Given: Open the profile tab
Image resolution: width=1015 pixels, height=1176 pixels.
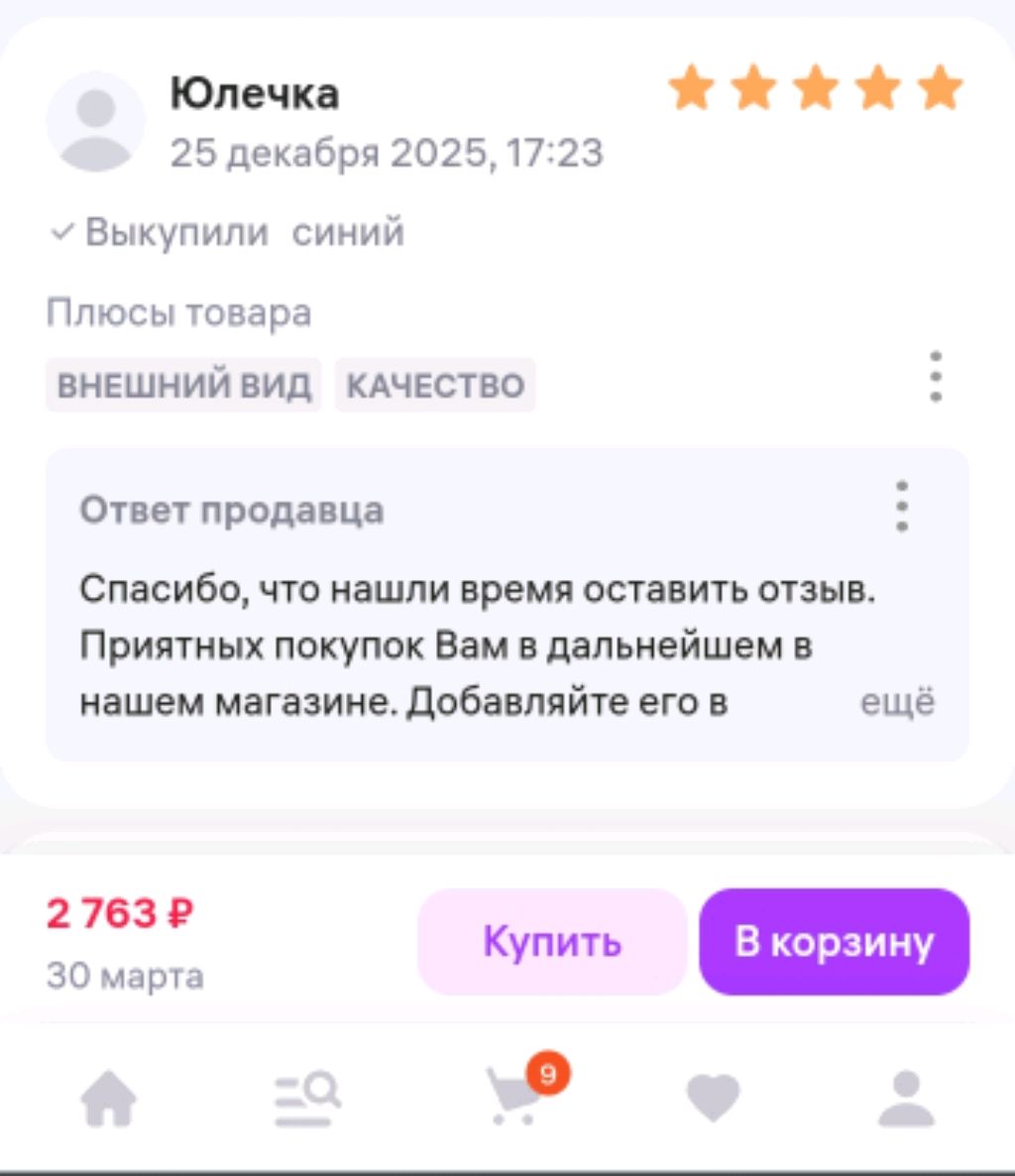Looking at the screenshot, I should click(906, 1100).
